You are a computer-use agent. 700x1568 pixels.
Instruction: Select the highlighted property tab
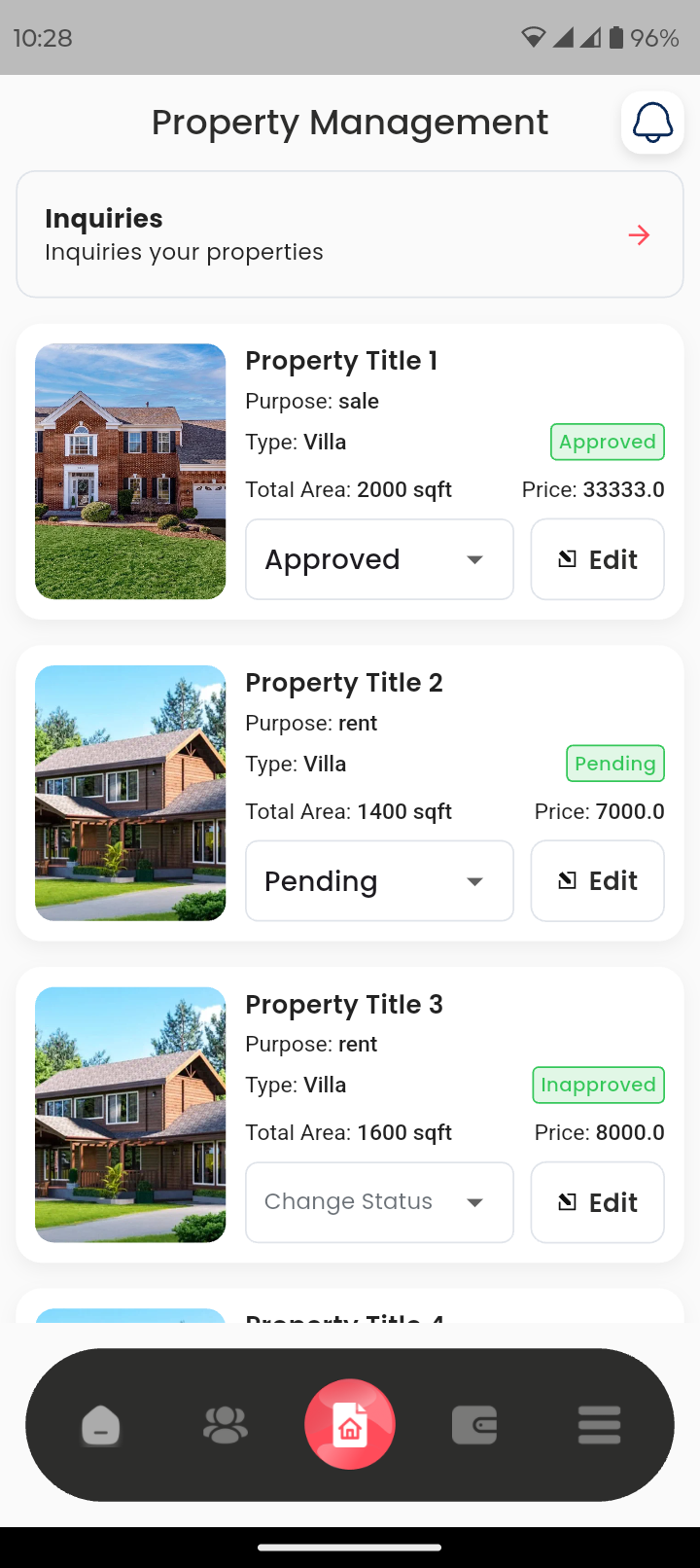pos(350,1425)
